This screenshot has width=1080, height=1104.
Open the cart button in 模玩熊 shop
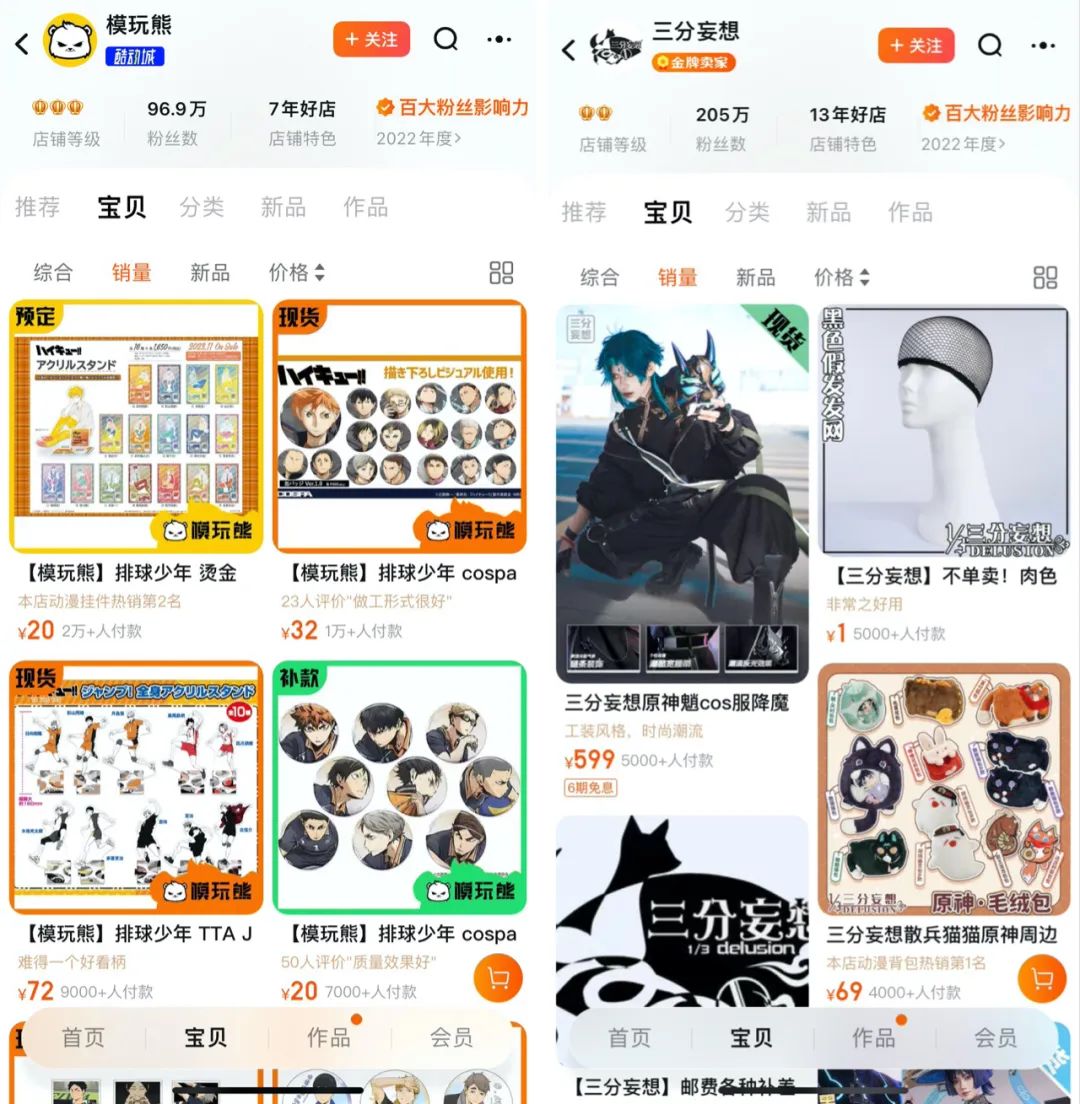tap(498, 978)
